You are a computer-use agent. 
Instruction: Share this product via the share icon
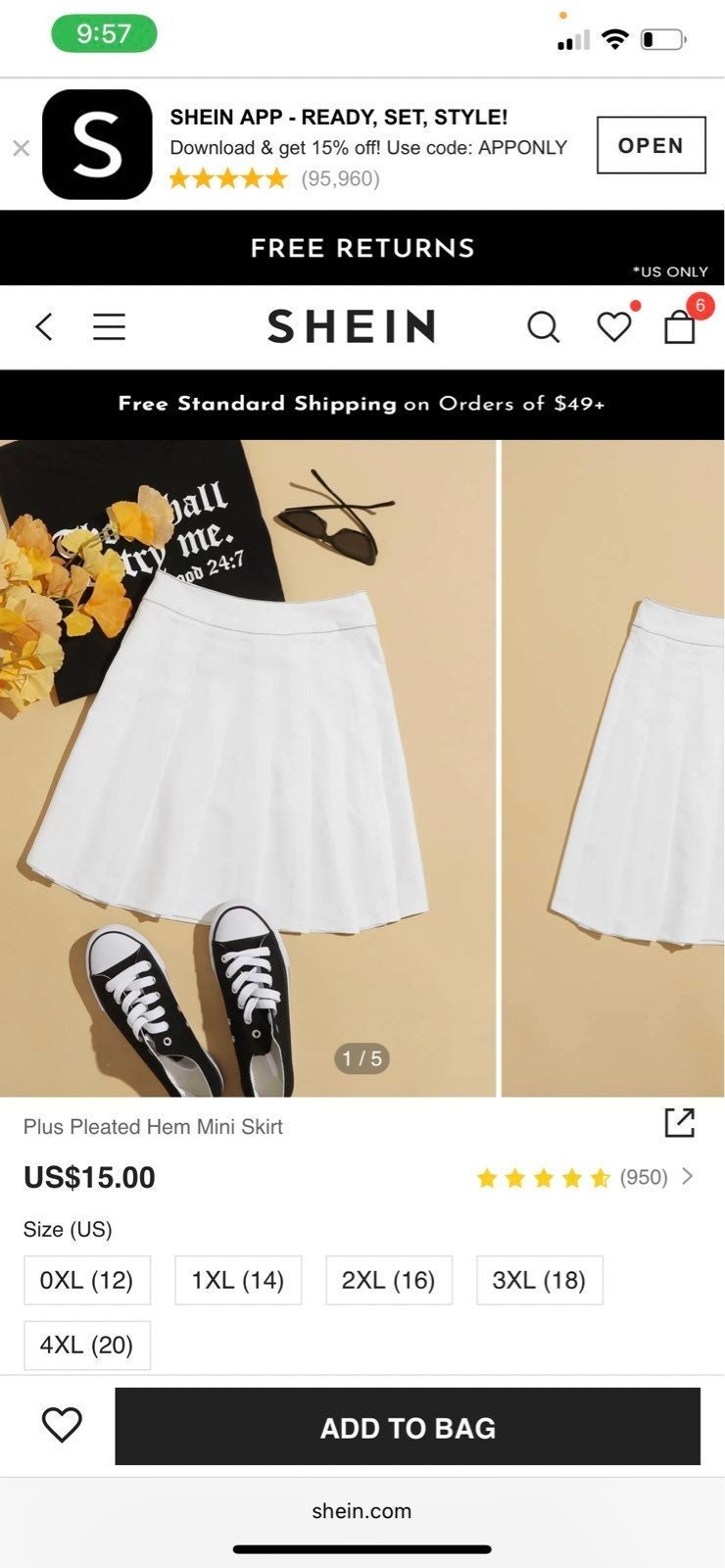(x=679, y=1123)
